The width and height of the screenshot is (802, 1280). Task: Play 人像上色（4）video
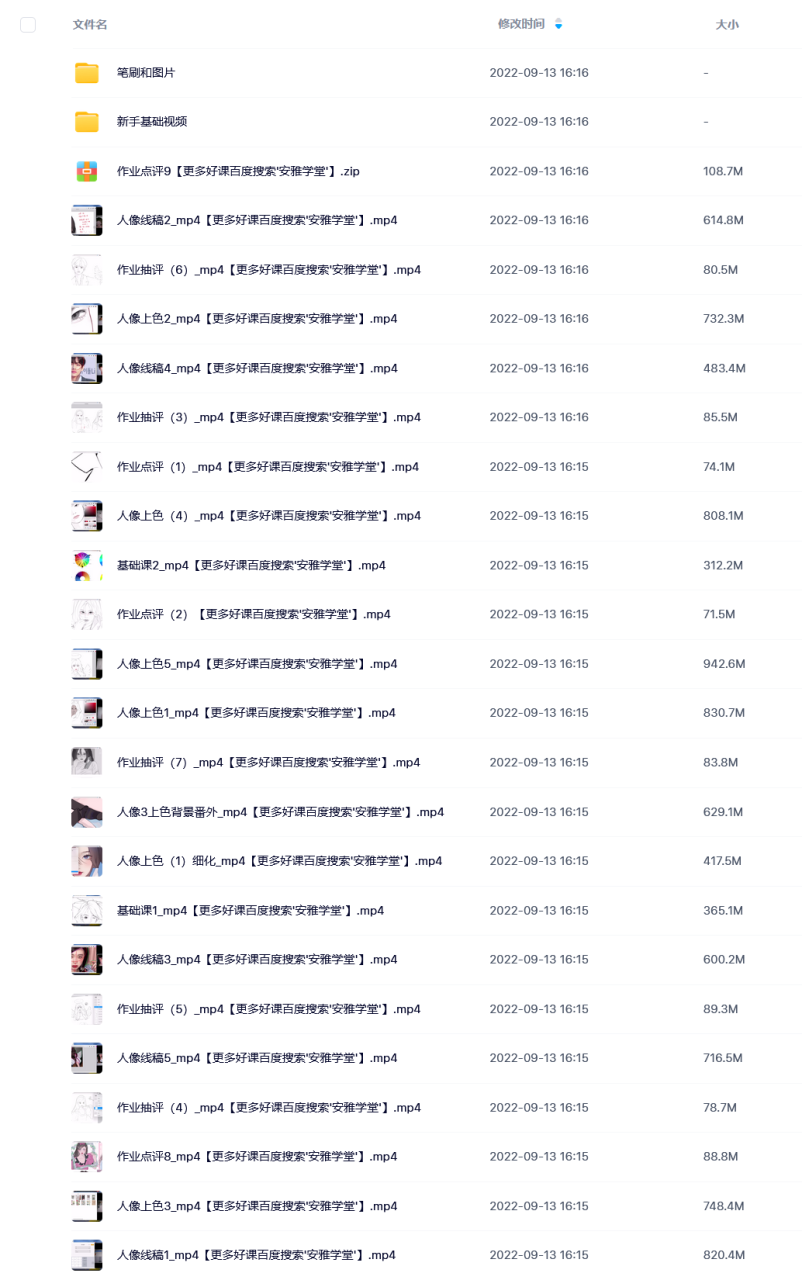tap(268, 516)
